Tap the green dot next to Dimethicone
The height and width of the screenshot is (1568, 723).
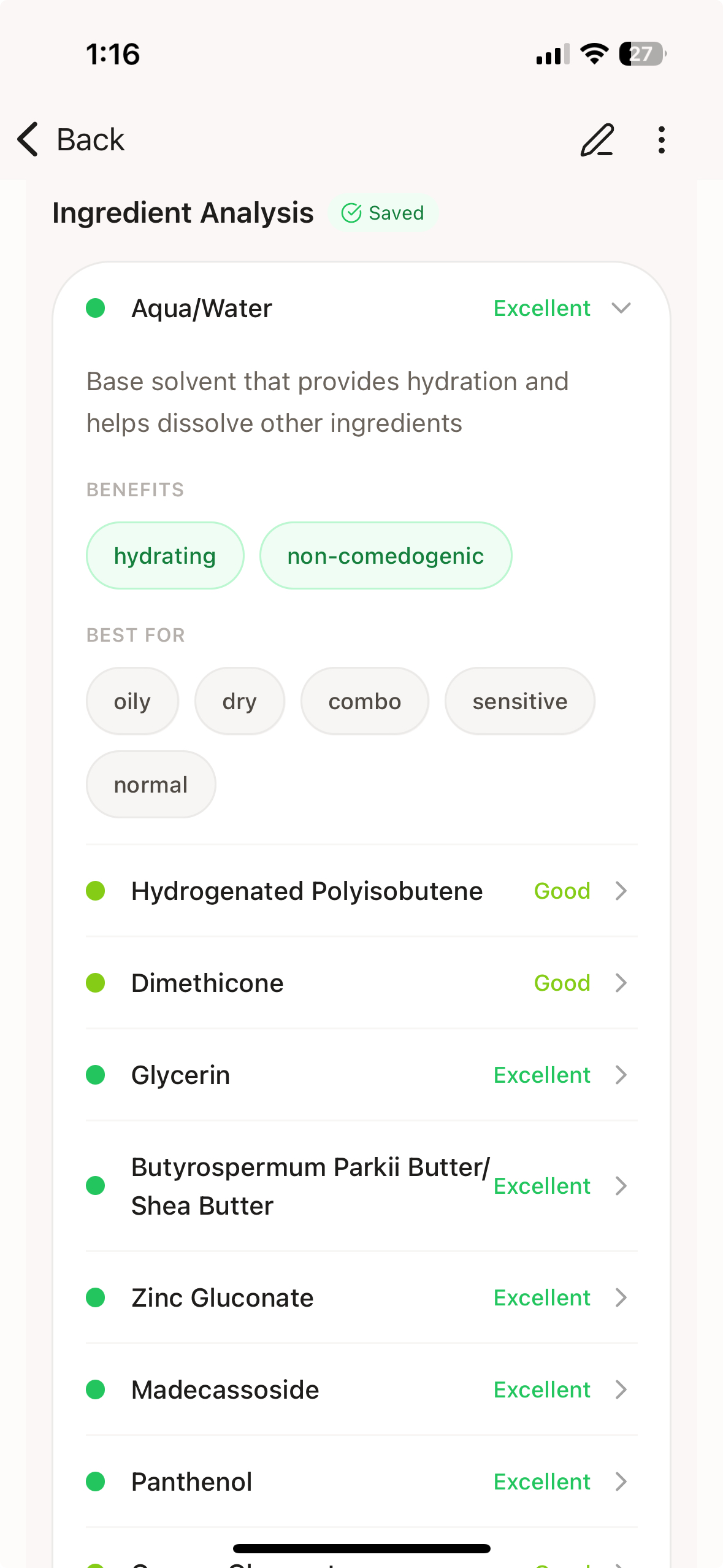[x=96, y=983]
